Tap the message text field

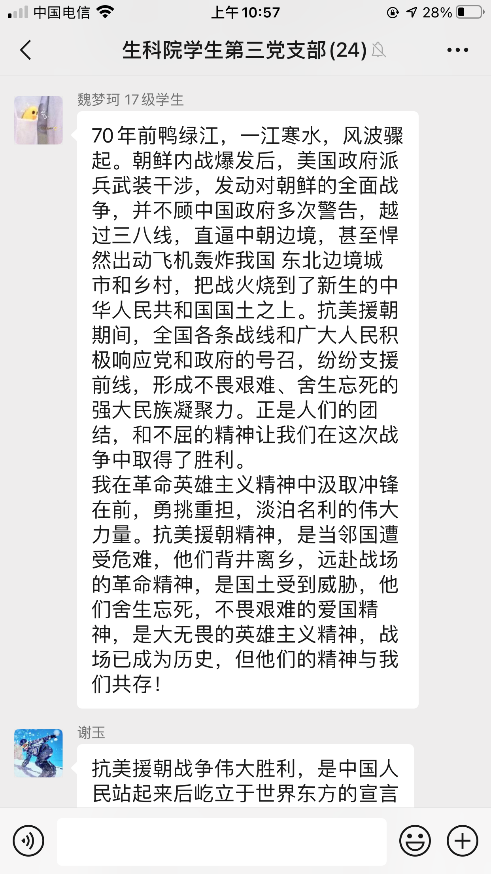coord(222,841)
